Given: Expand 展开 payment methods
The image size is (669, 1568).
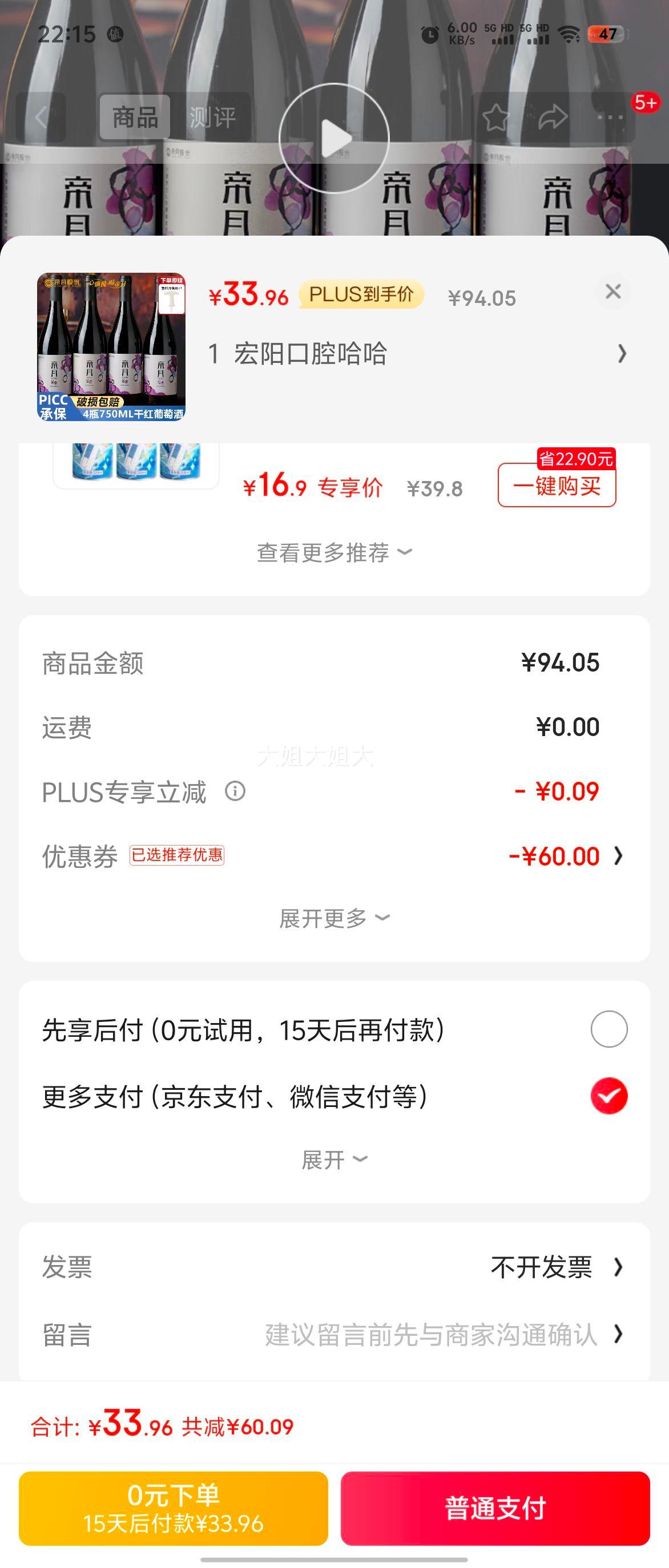Looking at the screenshot, I should [334, 1159].
